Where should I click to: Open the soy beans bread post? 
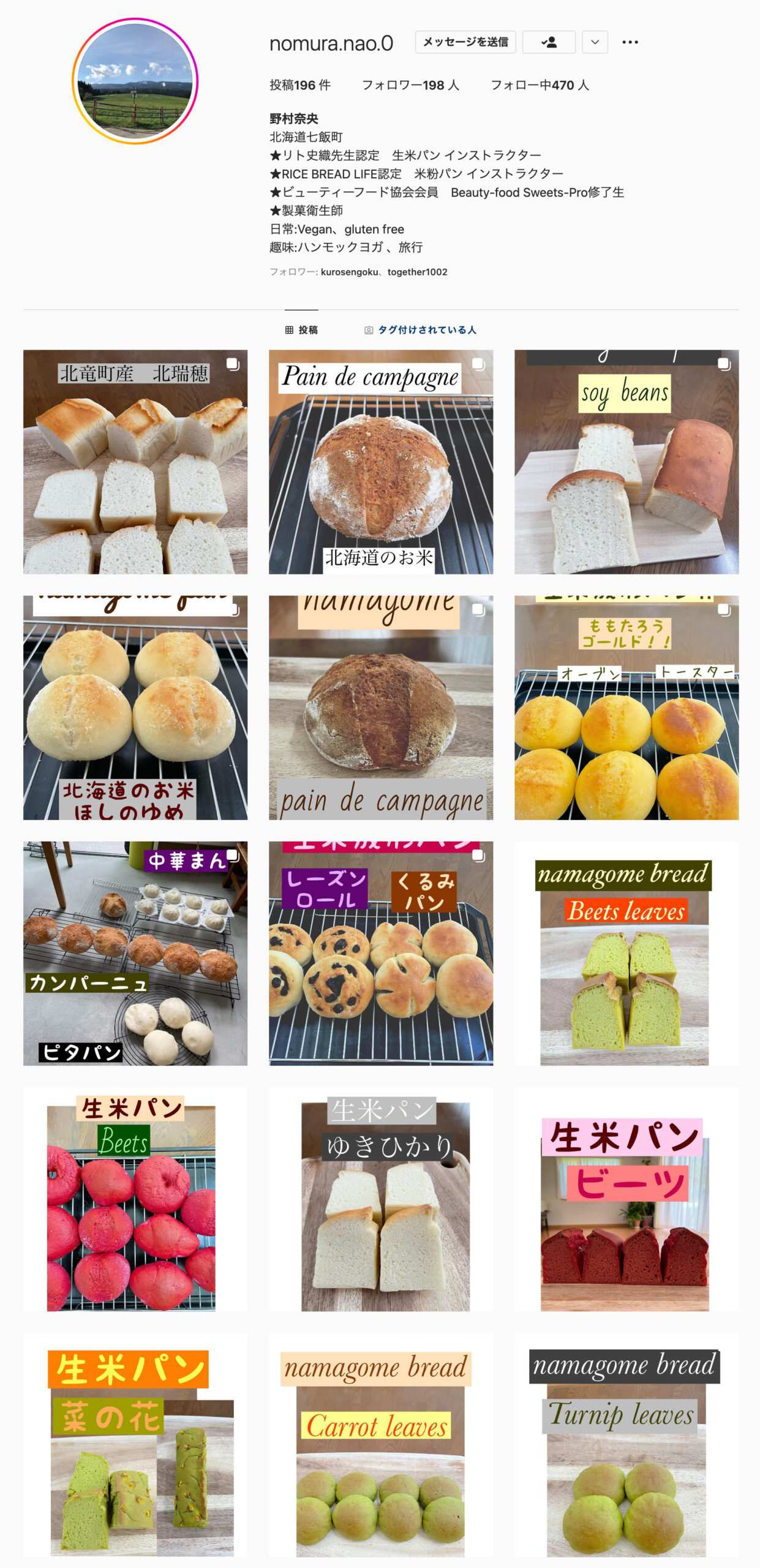click(626, 462)
